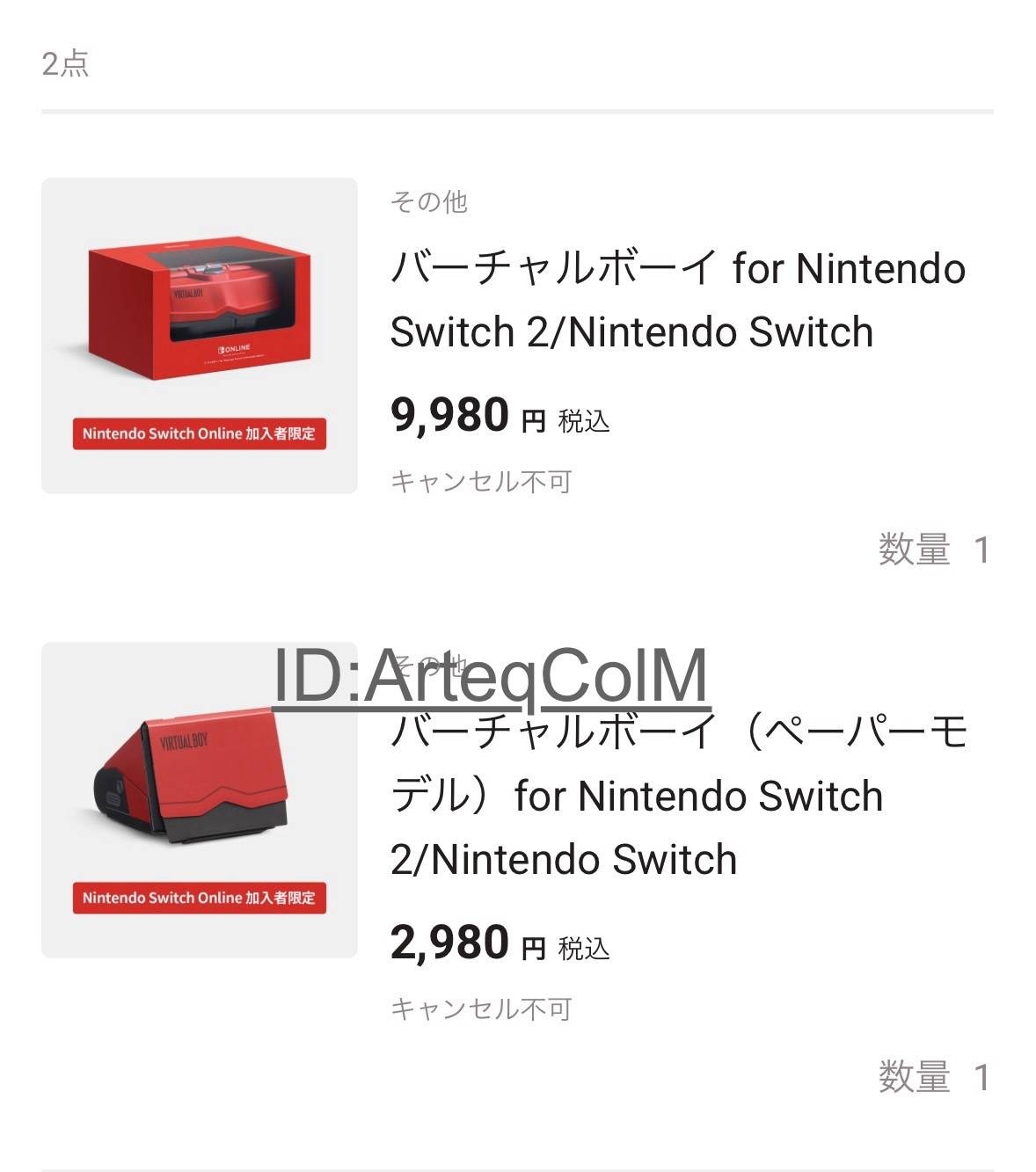The image size is (1036, 1172).
Task: Open the 9,980 yen Virtual Boy product title
Action: [677, 300]
